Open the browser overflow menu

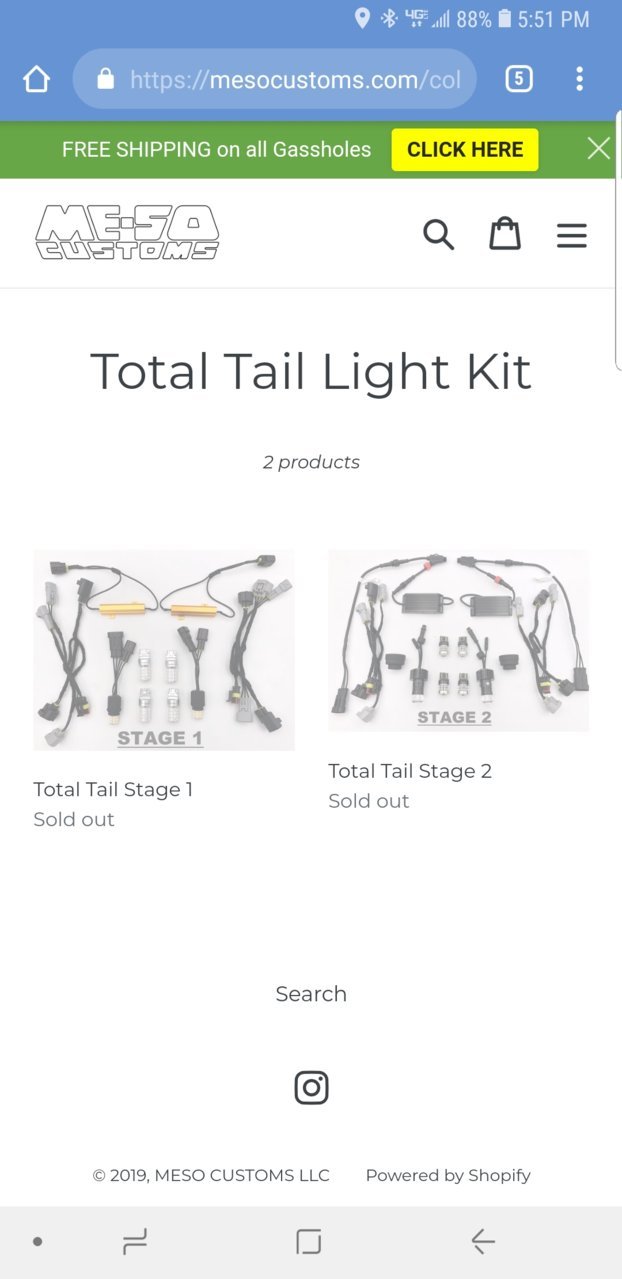point(579,79)
